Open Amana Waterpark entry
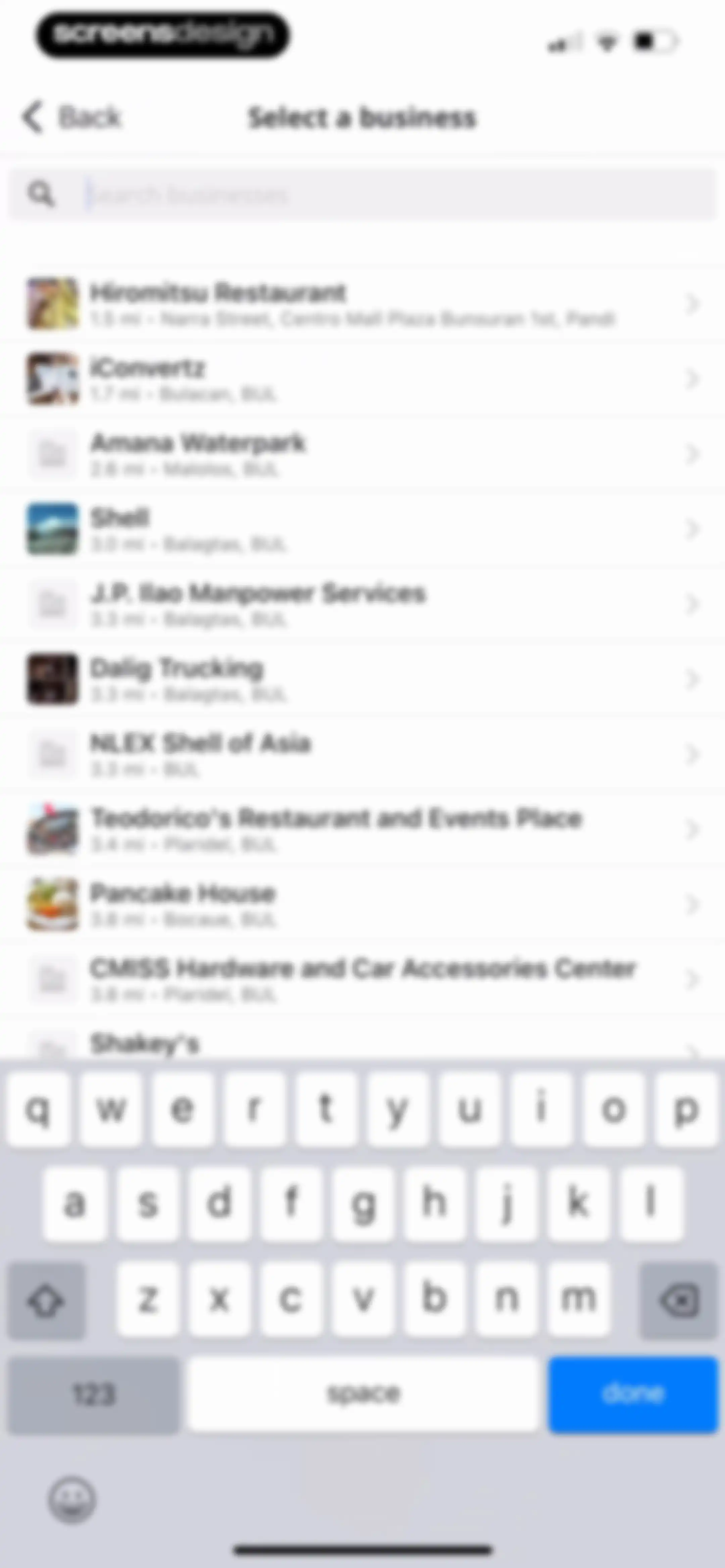This screenshot has height=1568, width=725. coord(362,454)
